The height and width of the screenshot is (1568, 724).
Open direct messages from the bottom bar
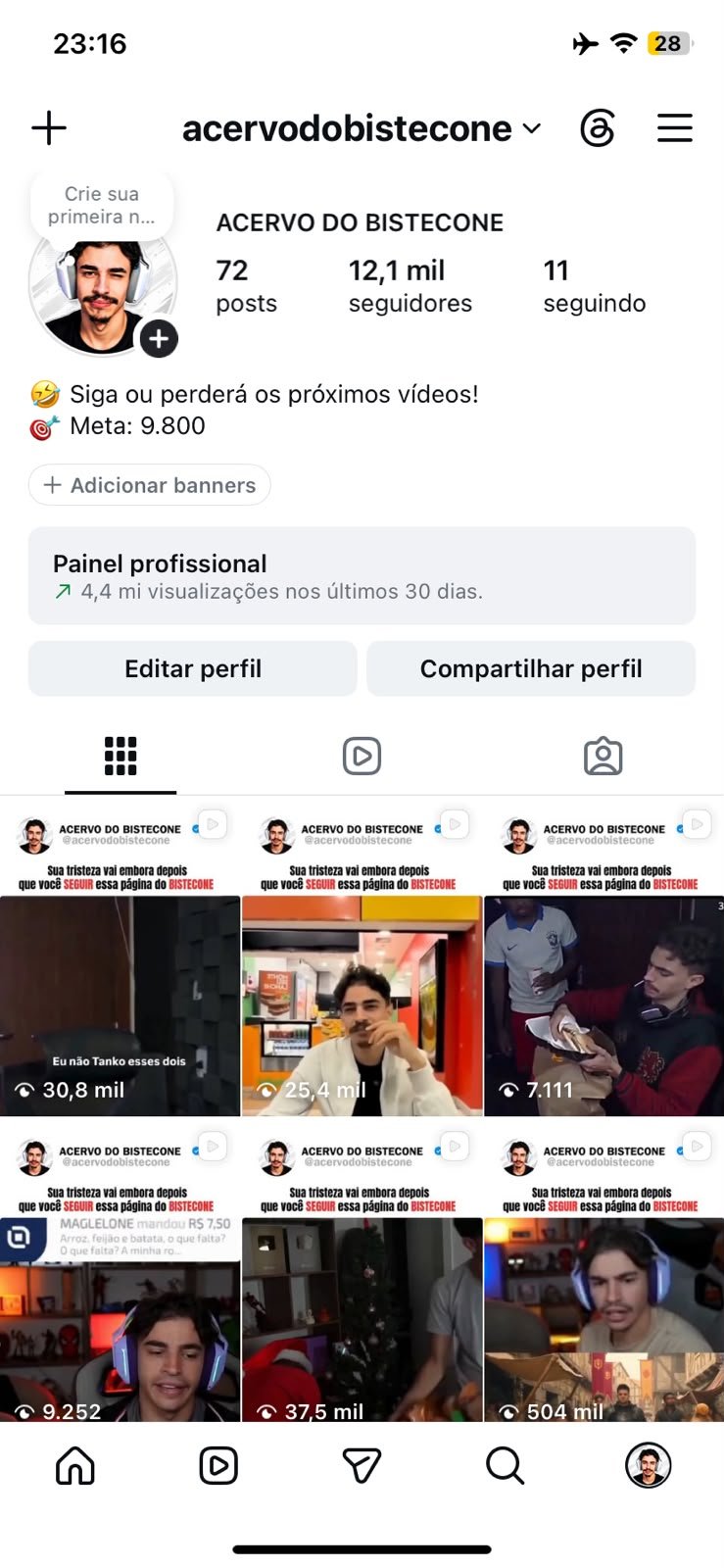(362, 1465)
